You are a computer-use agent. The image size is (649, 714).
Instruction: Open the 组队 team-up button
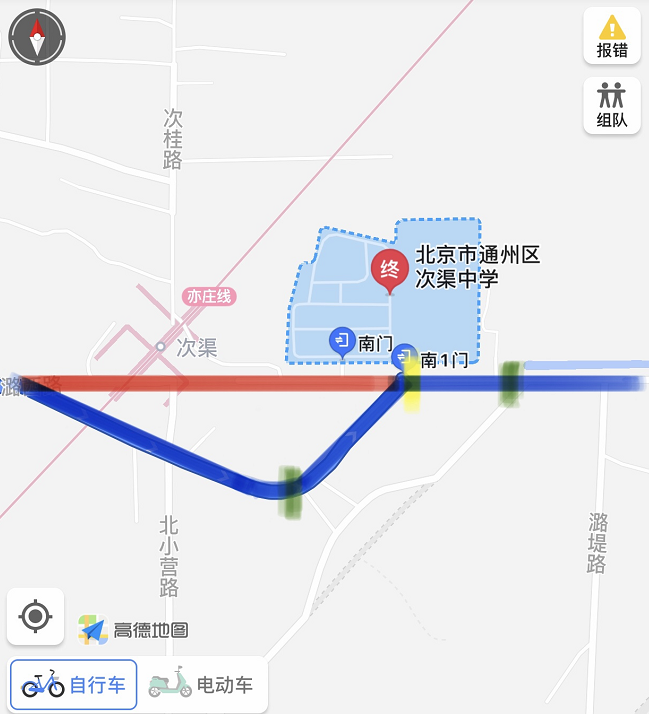(612, 106)
